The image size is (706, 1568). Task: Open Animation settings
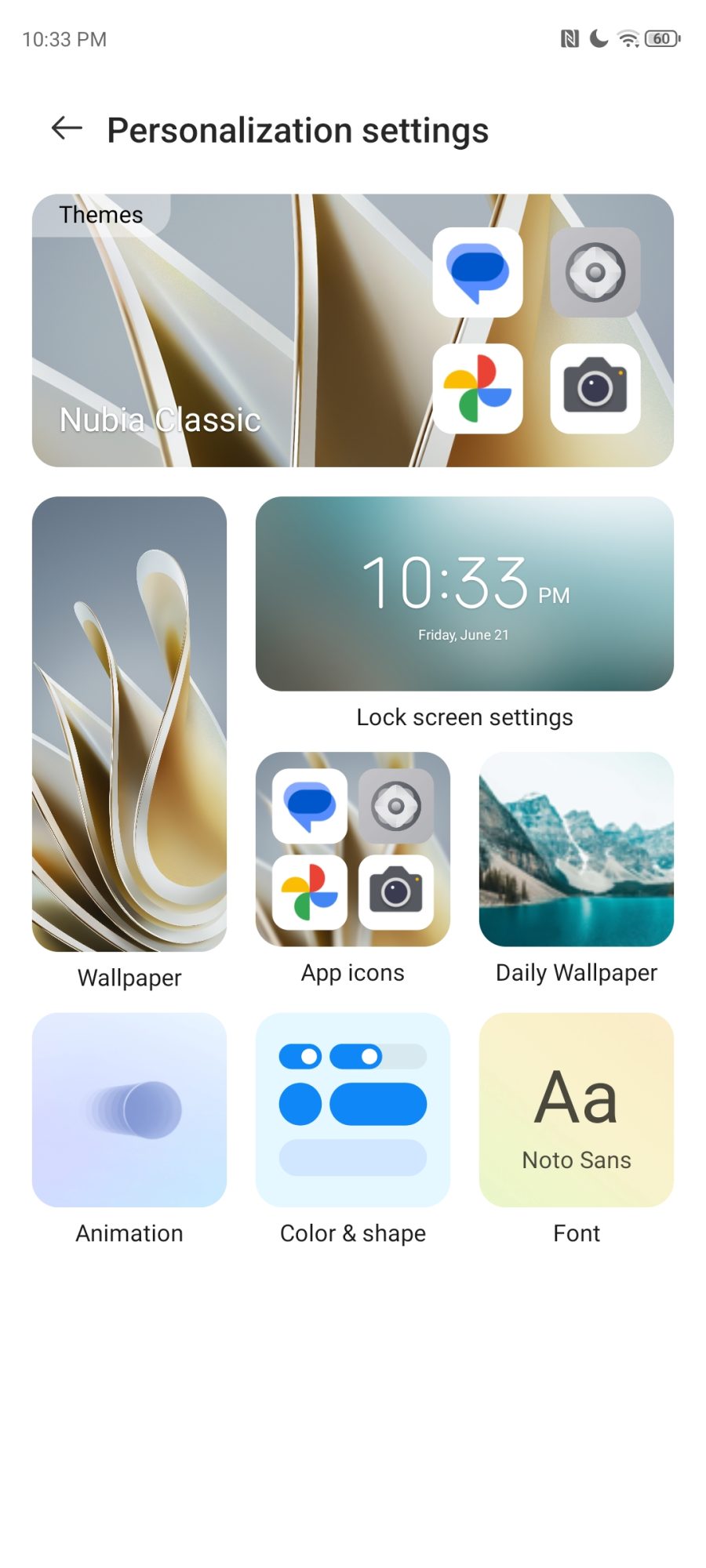coord(129,1109)
